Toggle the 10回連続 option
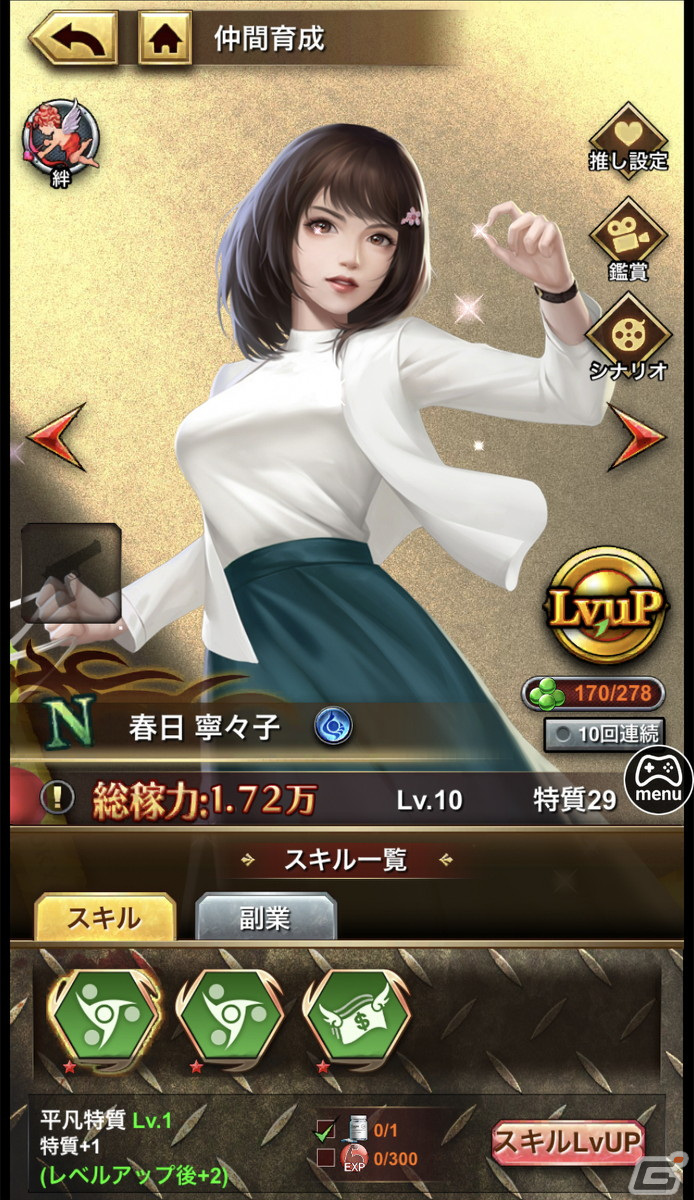This screenshot has width=694, height=1200. [603, 733]
